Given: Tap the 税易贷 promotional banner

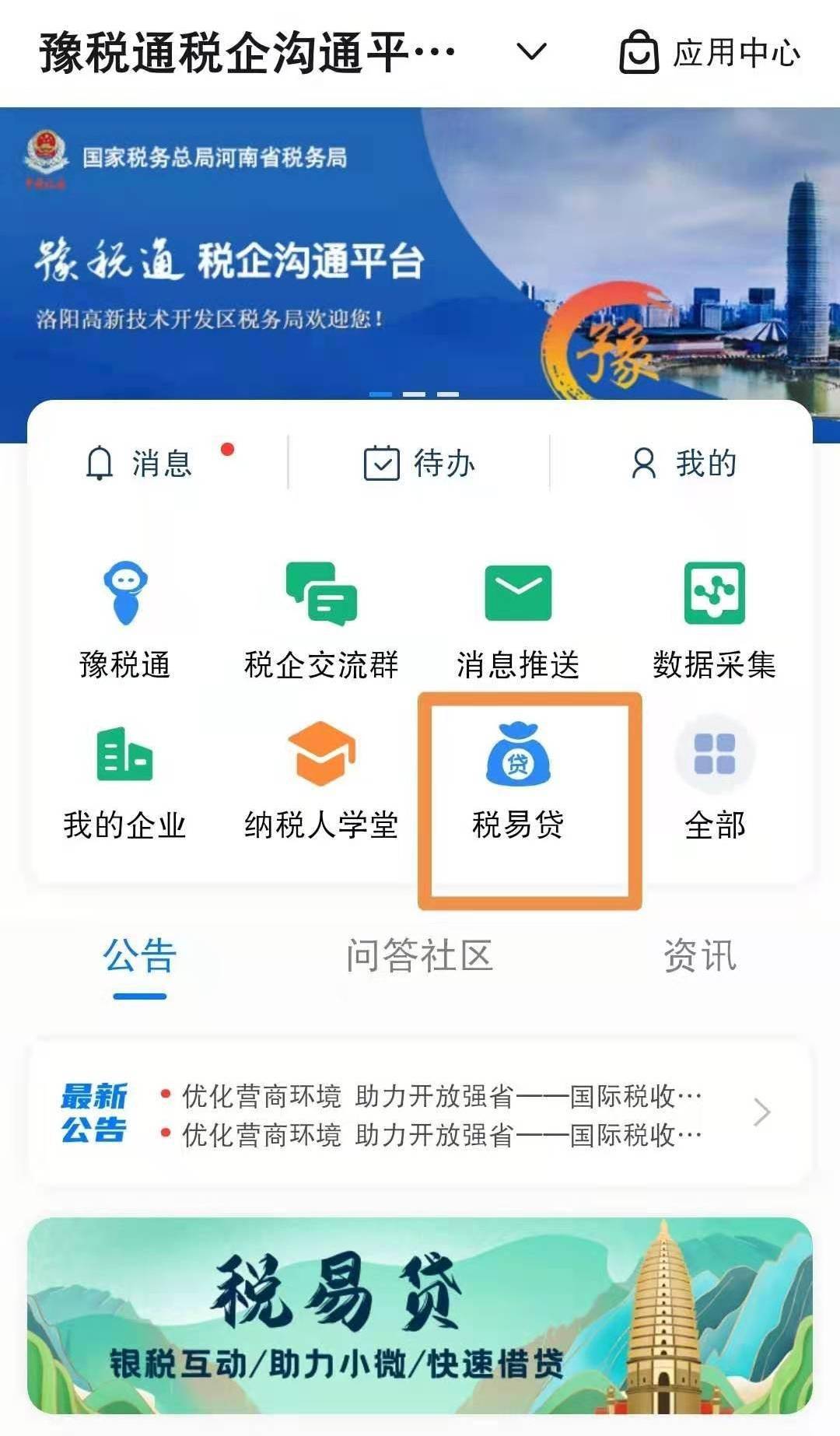Looking at the screenshot, I should point(420,1315).
